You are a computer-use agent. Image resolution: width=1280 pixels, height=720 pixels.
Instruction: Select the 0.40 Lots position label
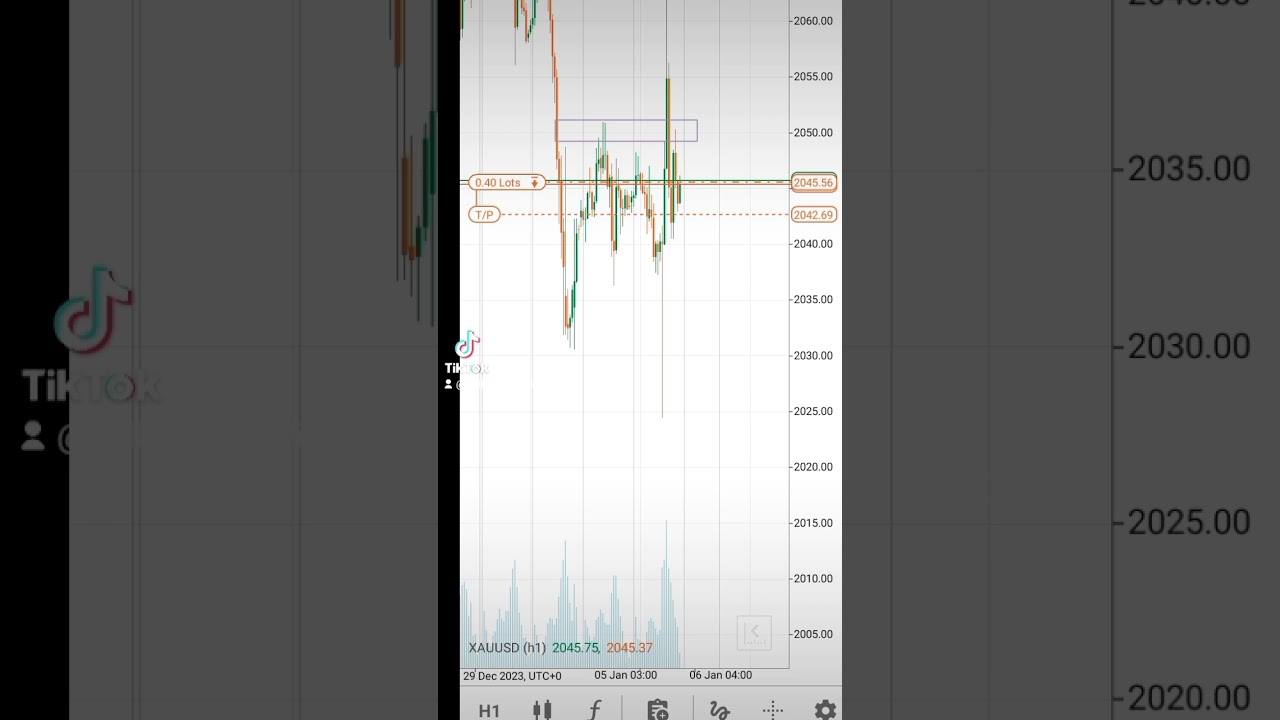506,183
